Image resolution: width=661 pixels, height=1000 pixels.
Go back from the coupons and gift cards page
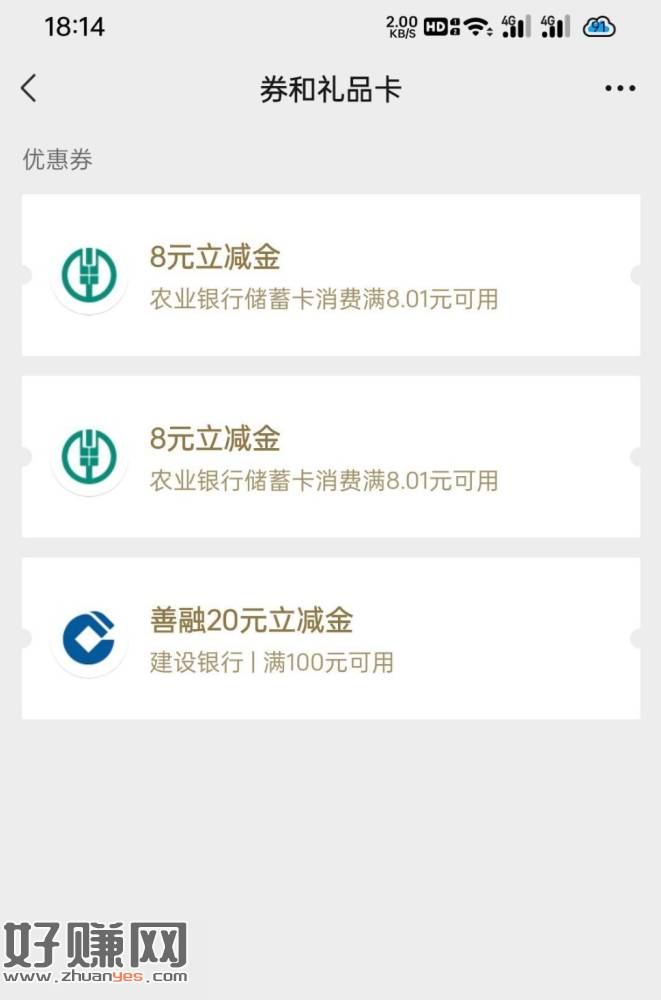[x=29, y=89]
